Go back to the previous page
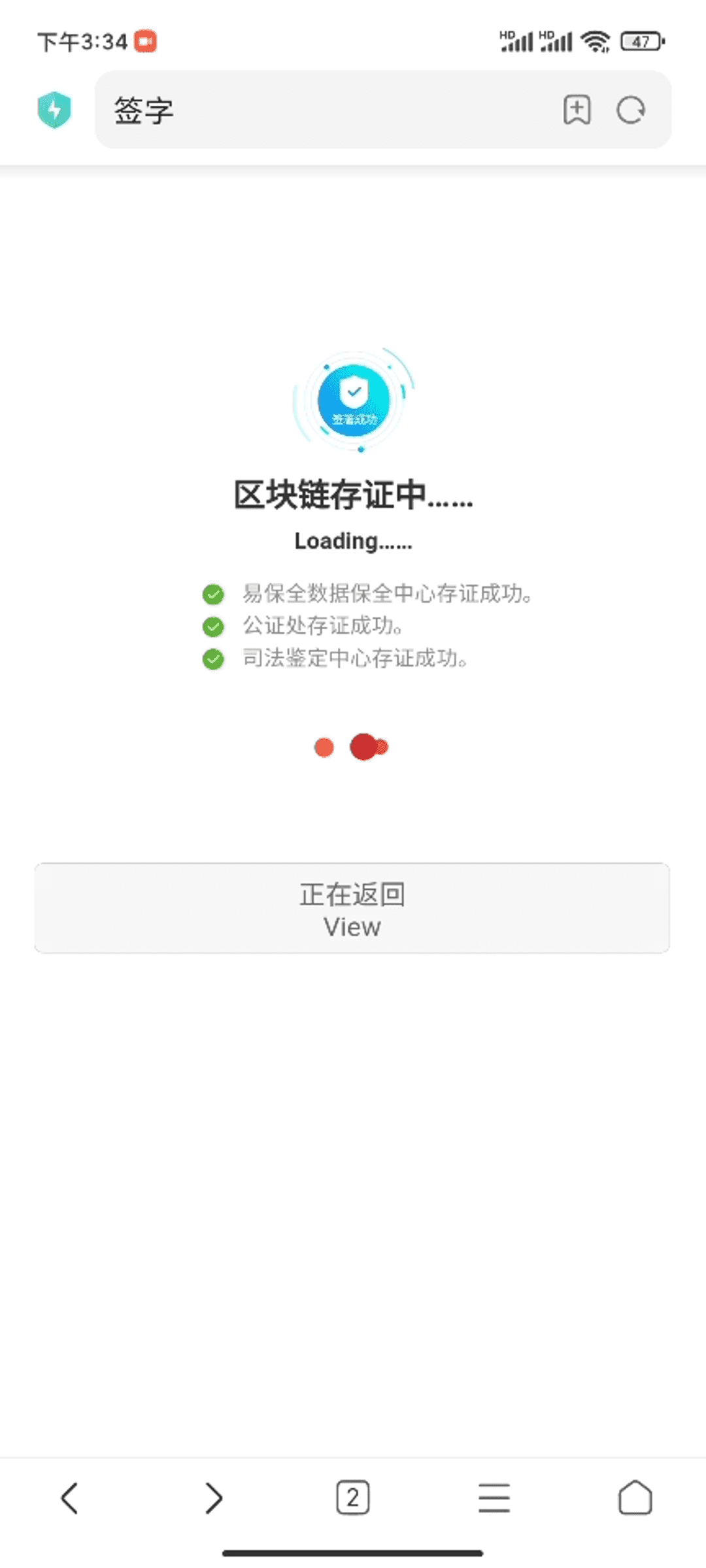Viewport: 706px width, 1568px height. tap(70, 1497)
